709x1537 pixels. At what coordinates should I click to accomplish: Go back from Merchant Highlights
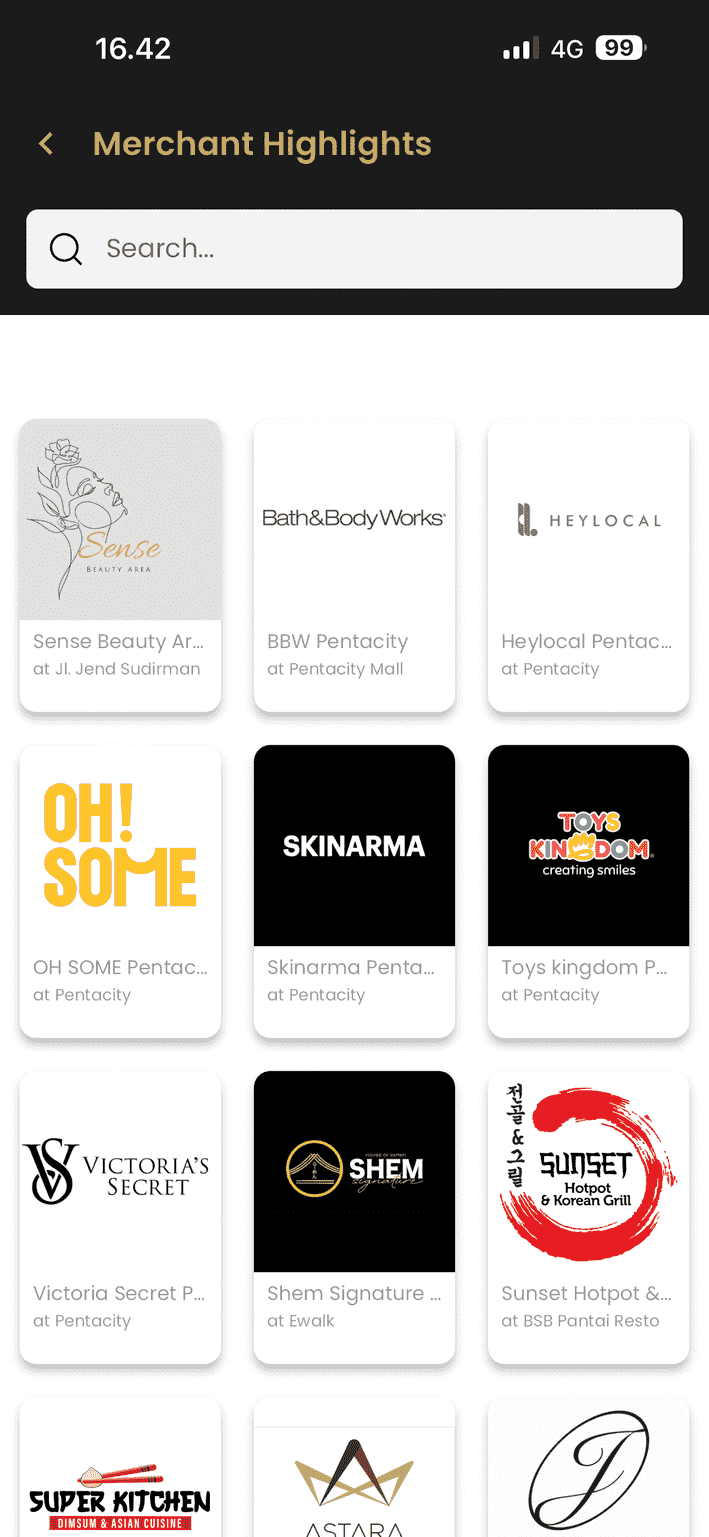pyautogui.click(x=46, y=144)
